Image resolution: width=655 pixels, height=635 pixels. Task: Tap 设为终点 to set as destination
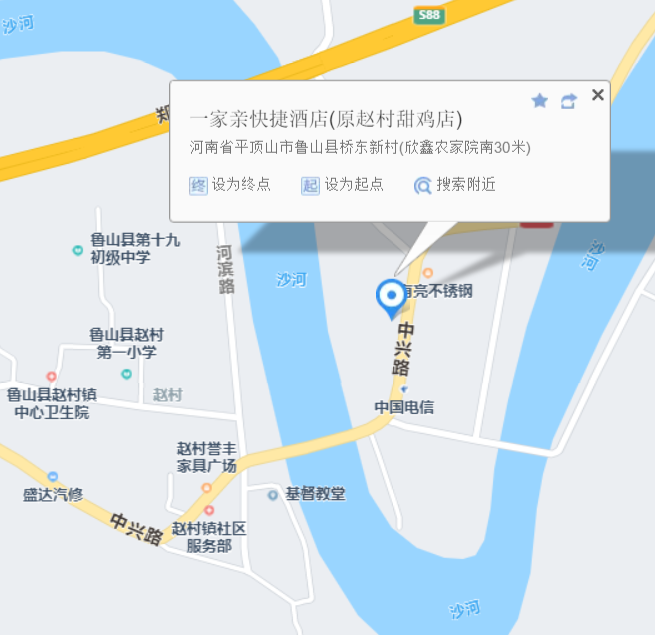[x=231, y=185]
